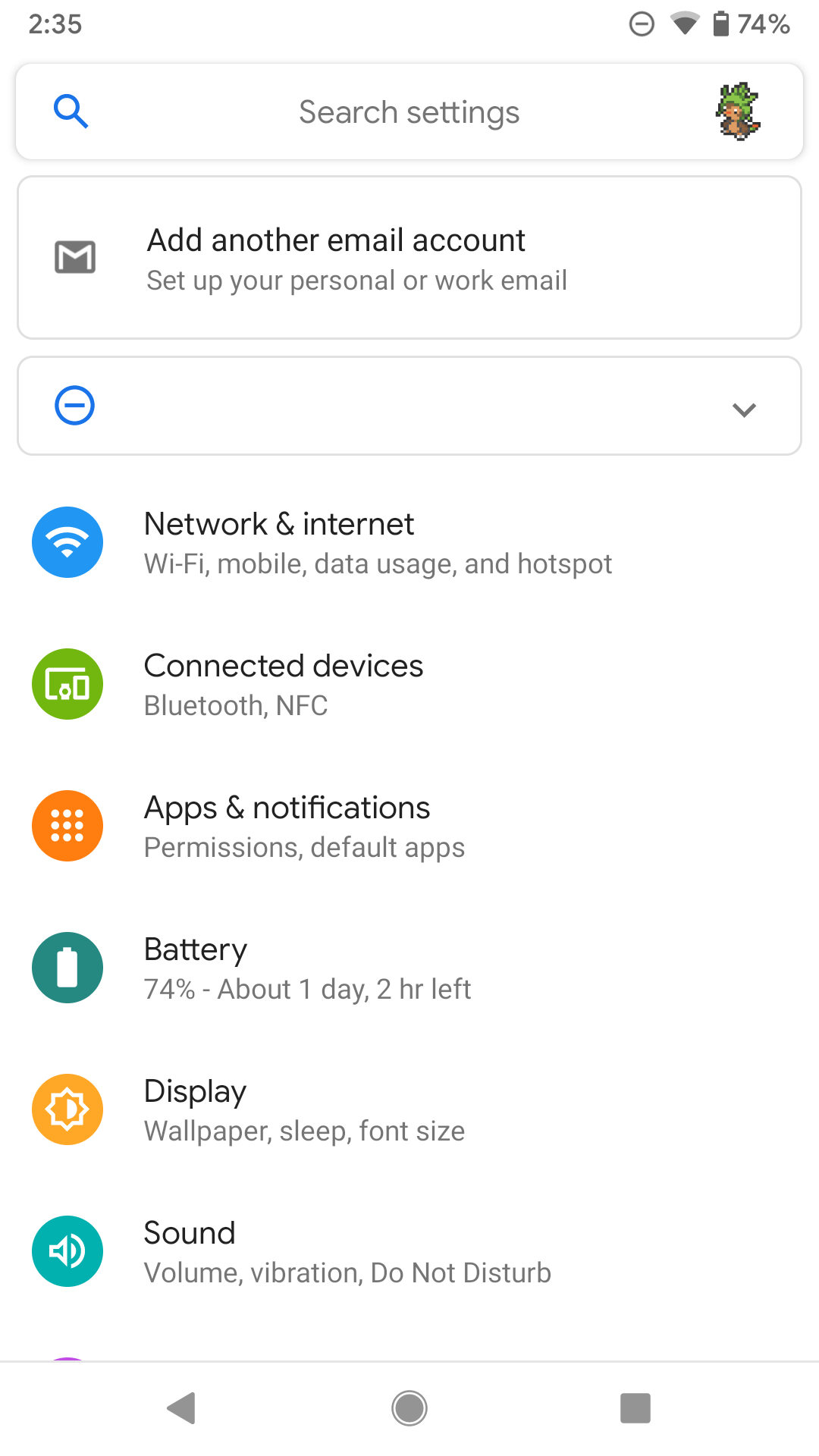Tap the blue Do Not Disturb suggestion icon

pos(74,406)
